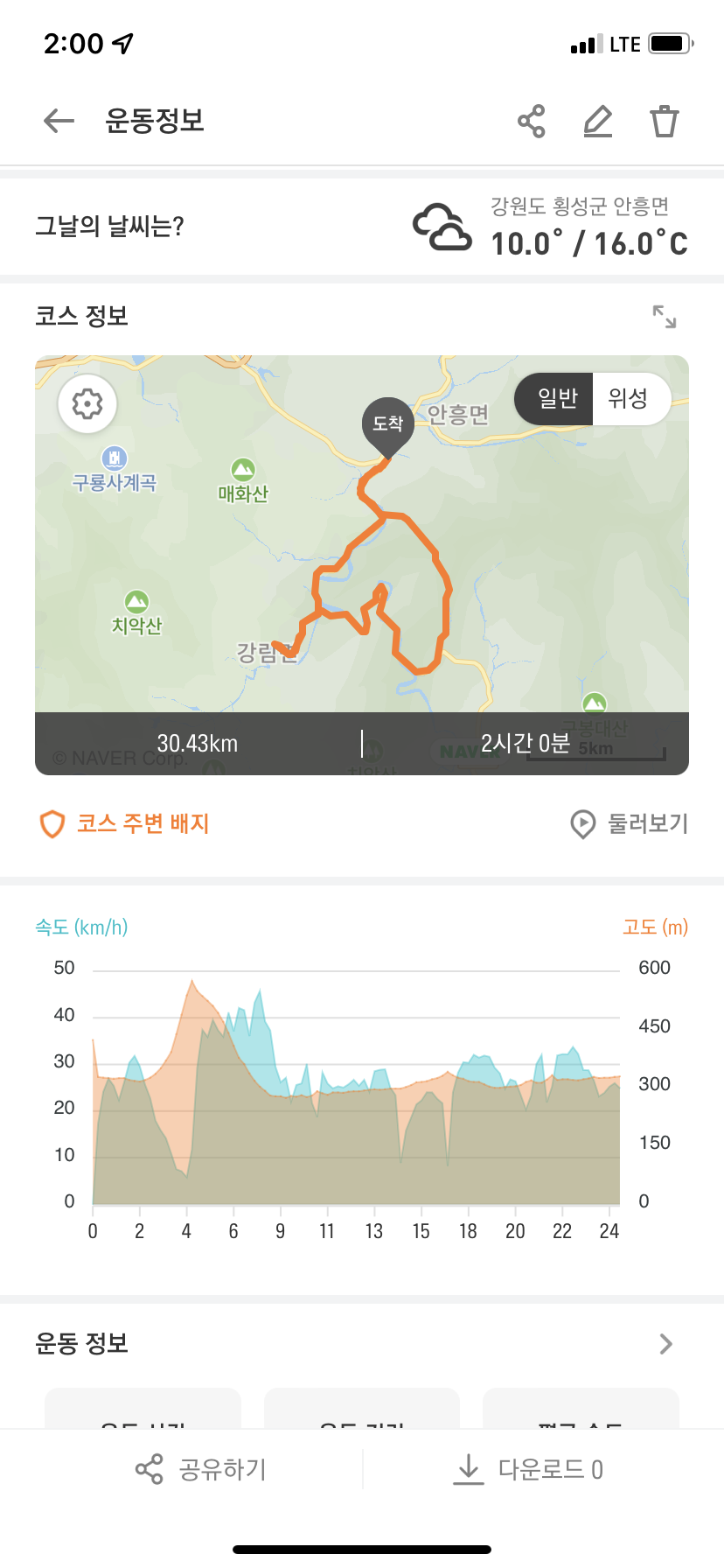Open 운동 정보 details chevron
This screenshot has width=724, height=1568.
pyautogui.click(x=665, y=1344)
